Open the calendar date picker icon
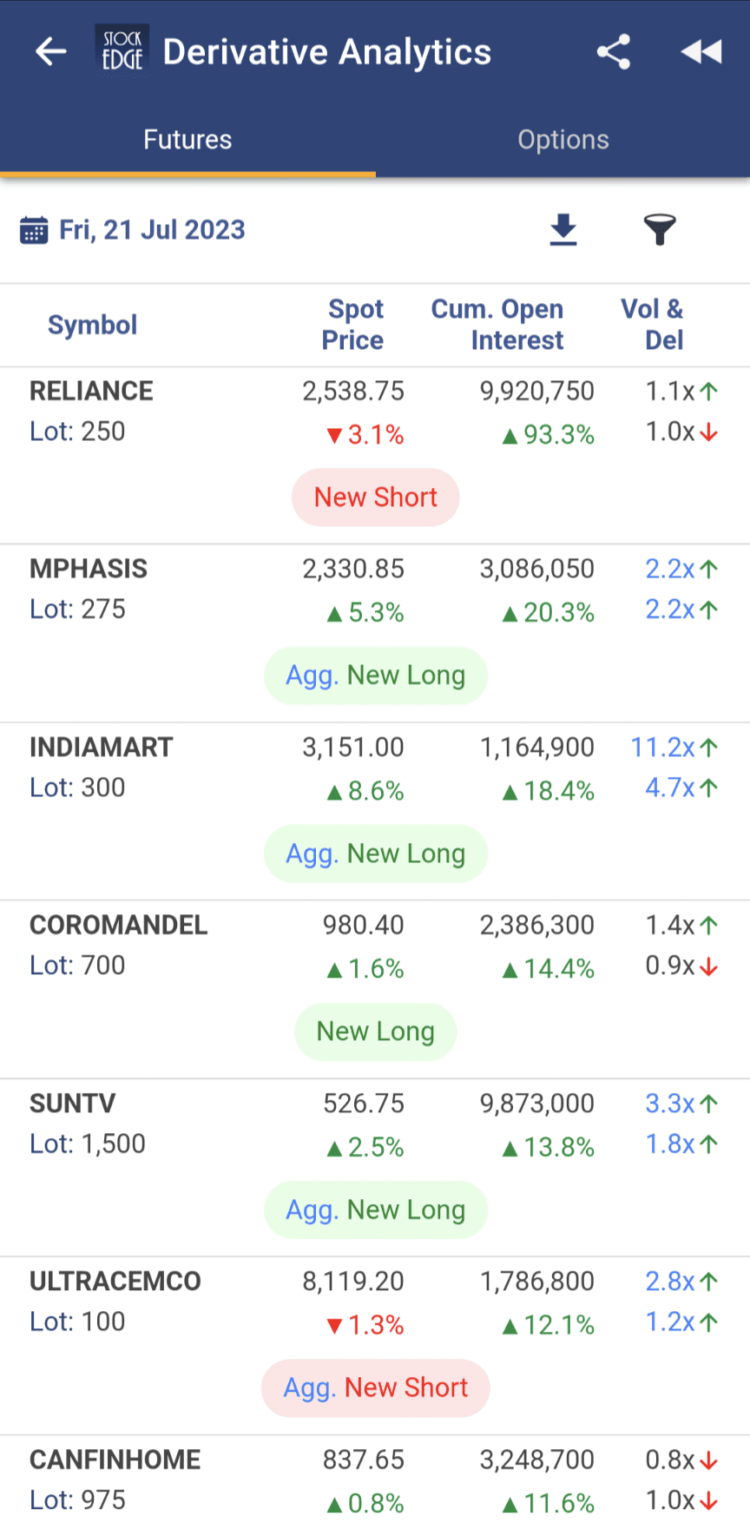Viewport: 750px width, 1529px height. [x=33, y=229]
